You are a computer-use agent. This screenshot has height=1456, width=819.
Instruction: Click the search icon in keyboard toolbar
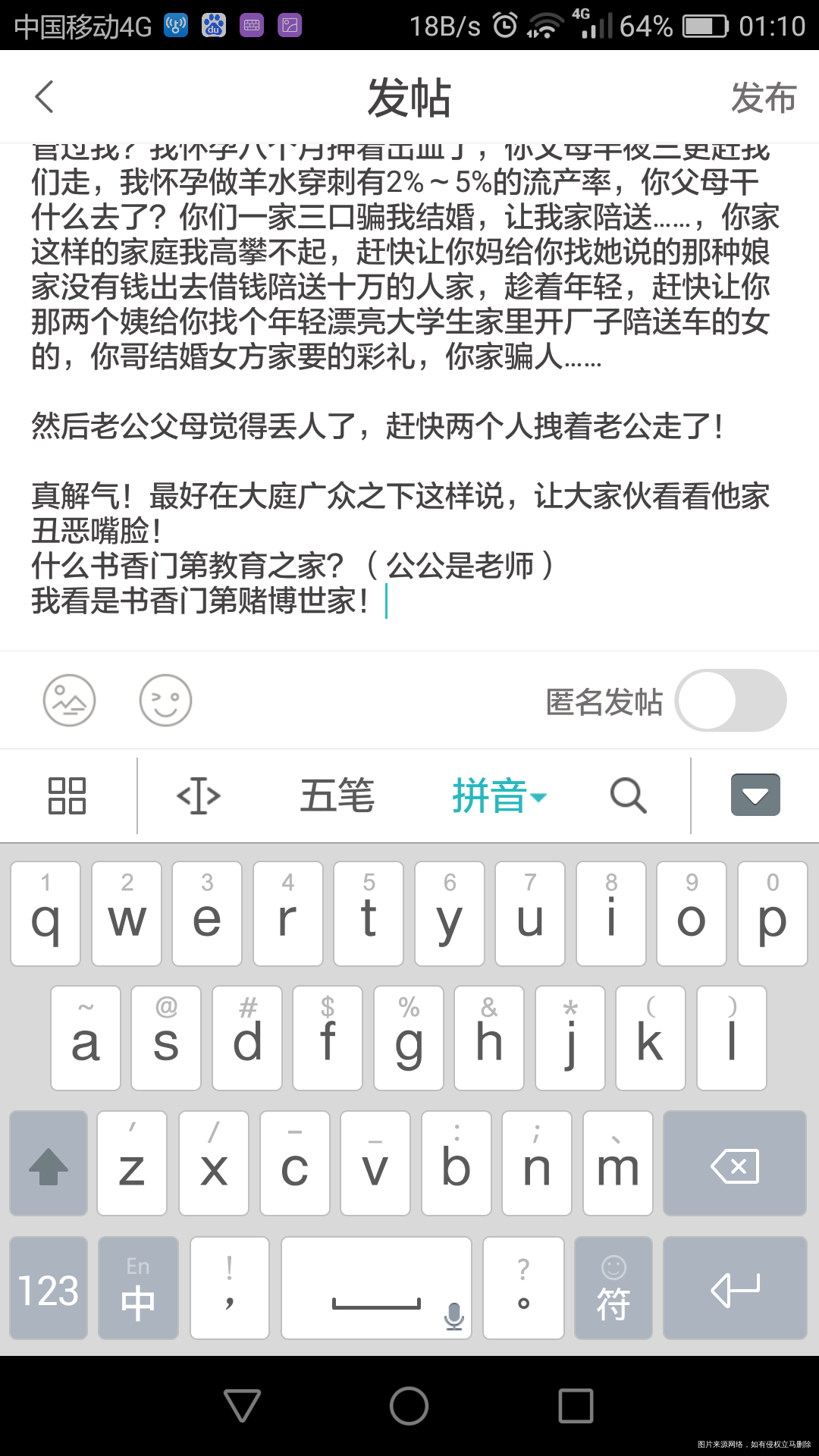(x=627, y=795)
